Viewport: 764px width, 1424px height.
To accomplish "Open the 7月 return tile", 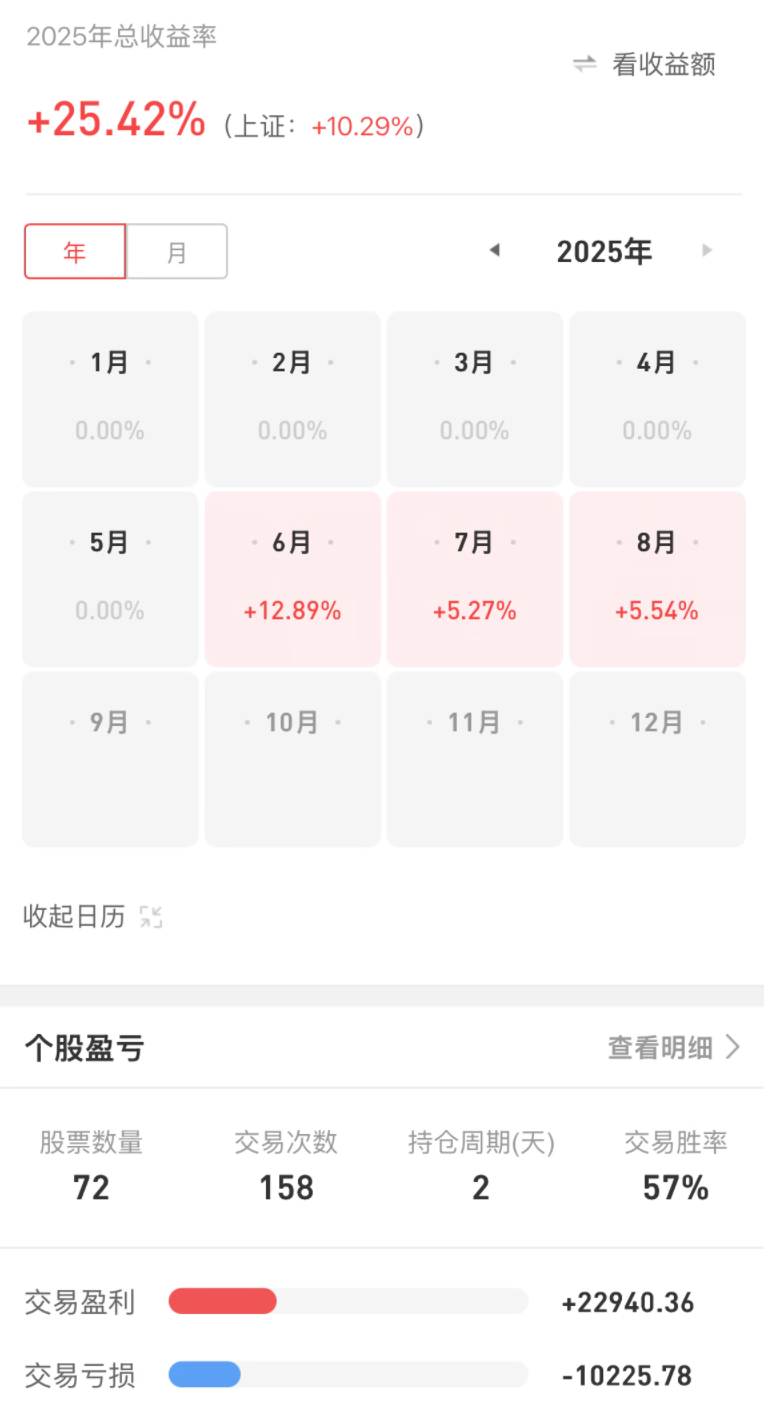I will coord(475,579).
